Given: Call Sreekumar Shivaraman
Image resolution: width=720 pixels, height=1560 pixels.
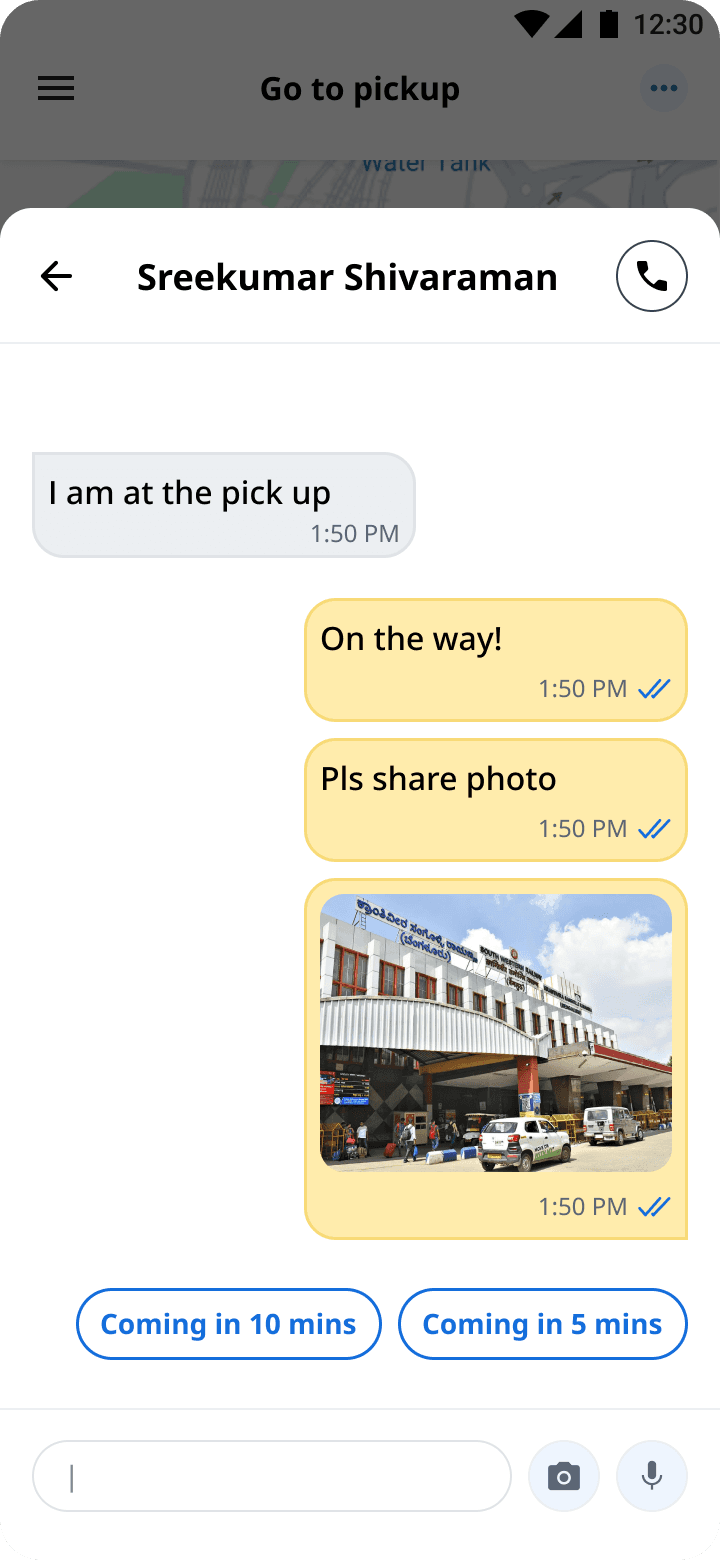Looking at the screenshot, I should pos(652,276).
